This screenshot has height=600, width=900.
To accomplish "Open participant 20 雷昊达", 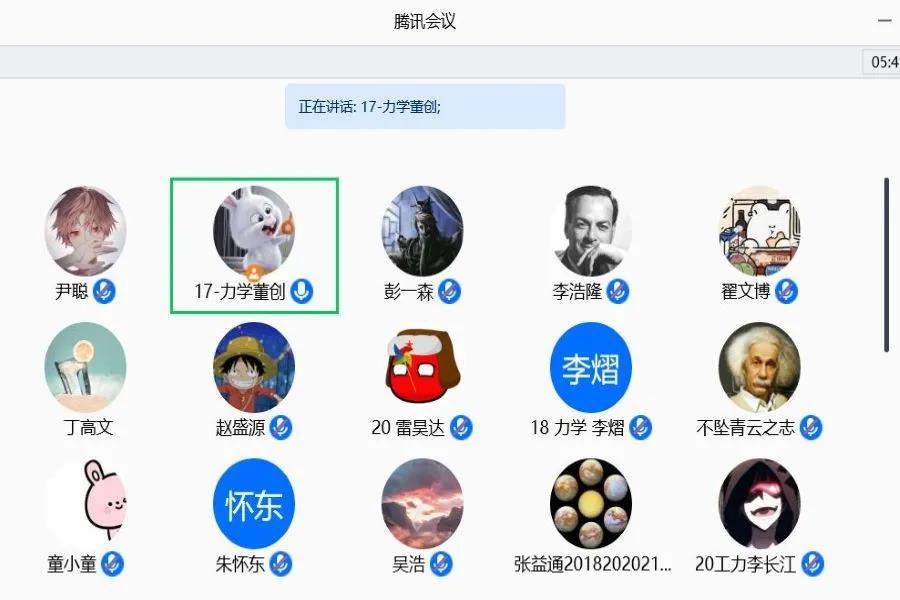I will (422, 367).
